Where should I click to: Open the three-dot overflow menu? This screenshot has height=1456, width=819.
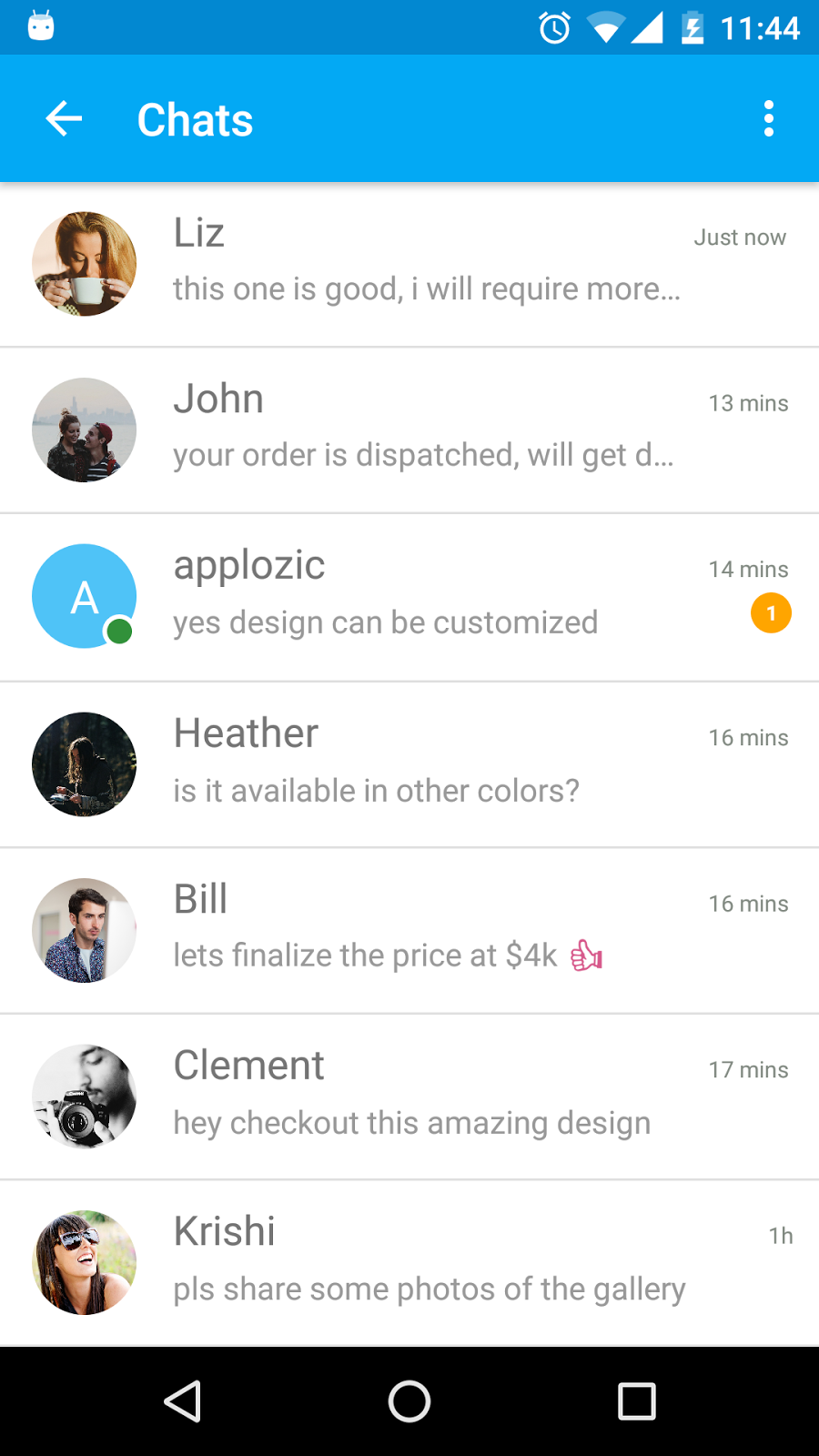coord(769,119)
